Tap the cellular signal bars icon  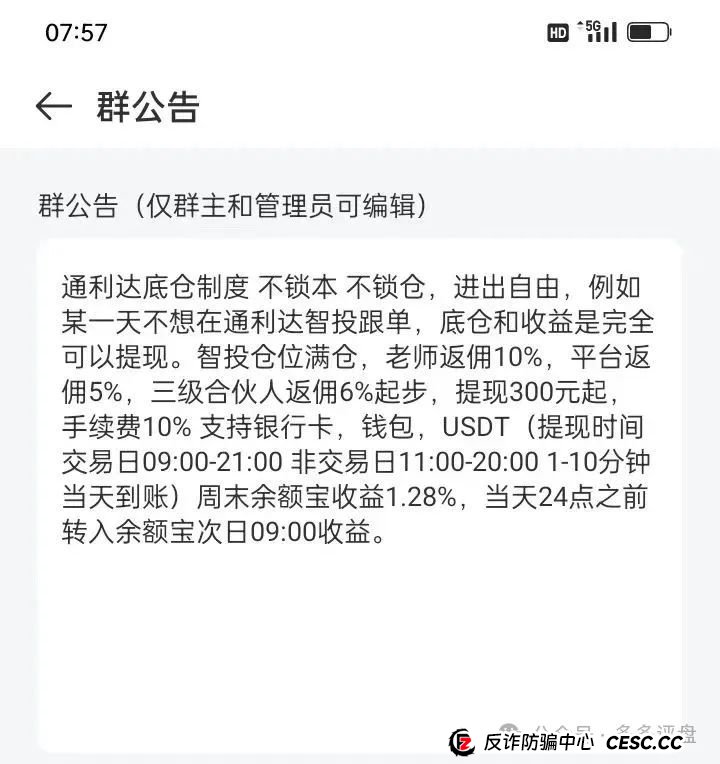tap(602, 32)
